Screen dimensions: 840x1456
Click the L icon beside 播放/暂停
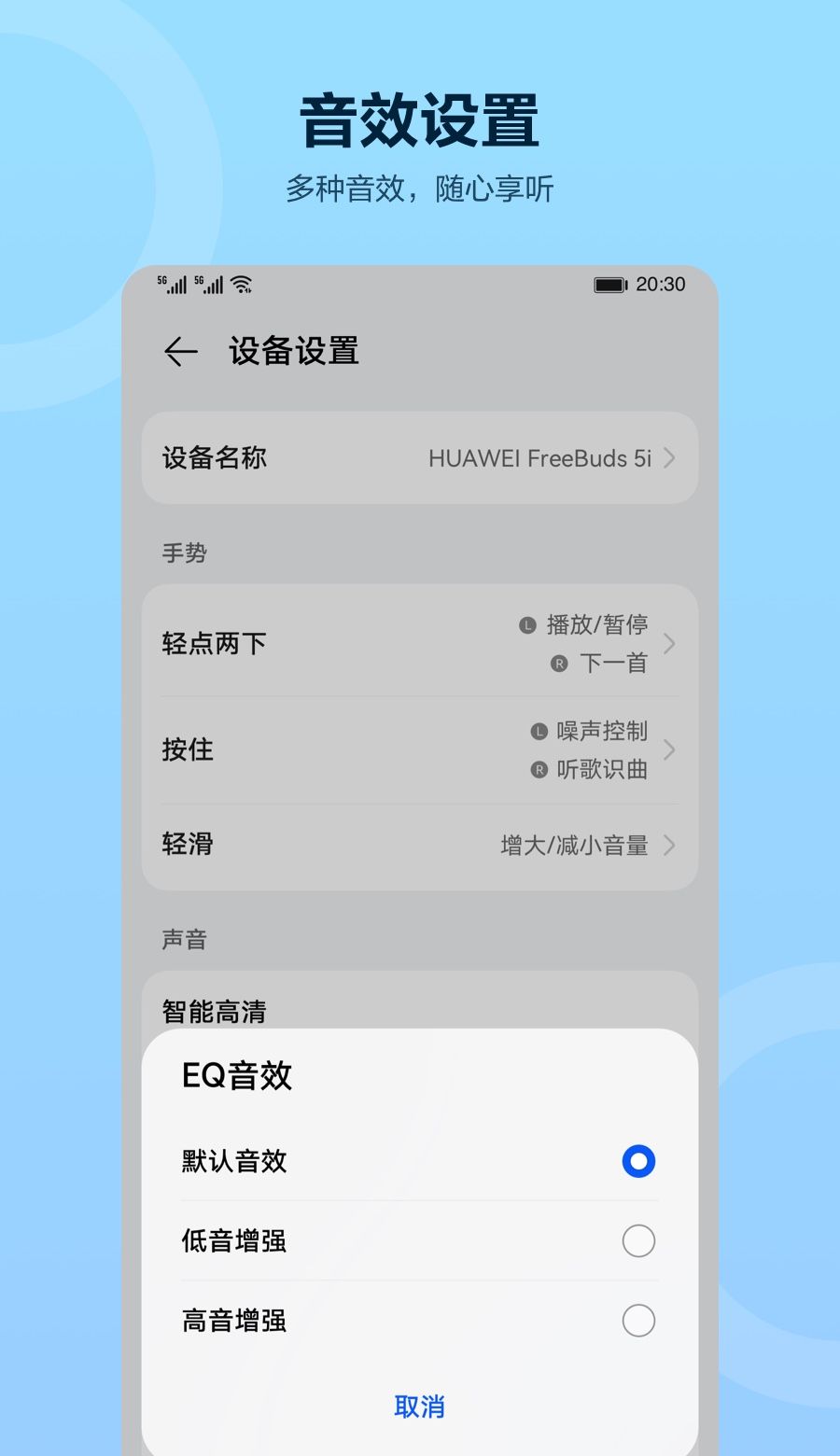pos(527,625)
